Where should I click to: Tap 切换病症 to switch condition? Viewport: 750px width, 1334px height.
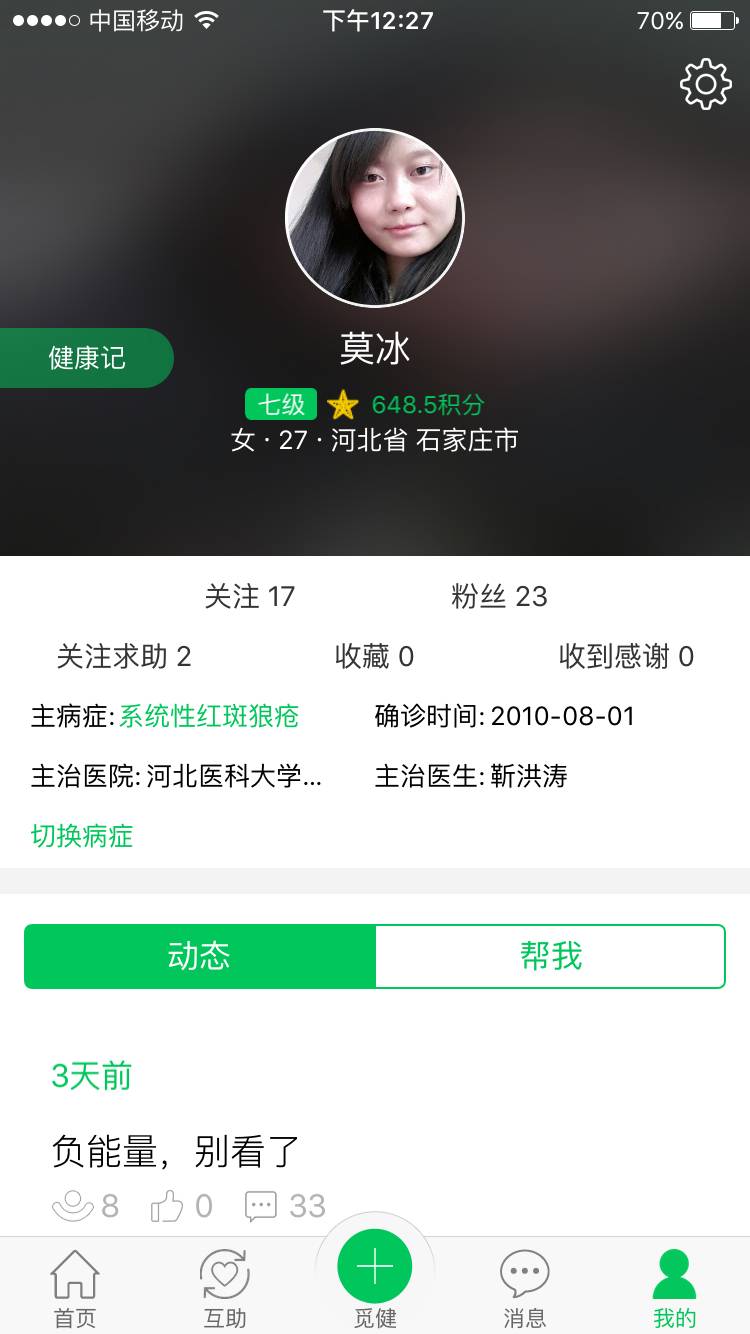point(82,836)
